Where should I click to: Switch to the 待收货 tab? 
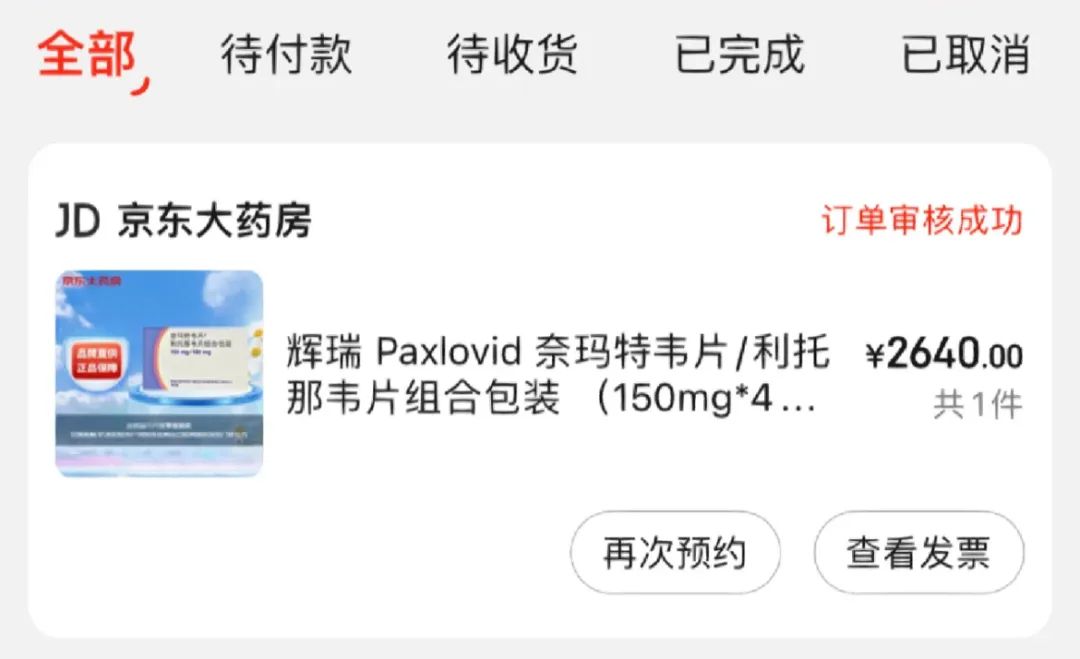pyautogui.click(x=512, y=54)
